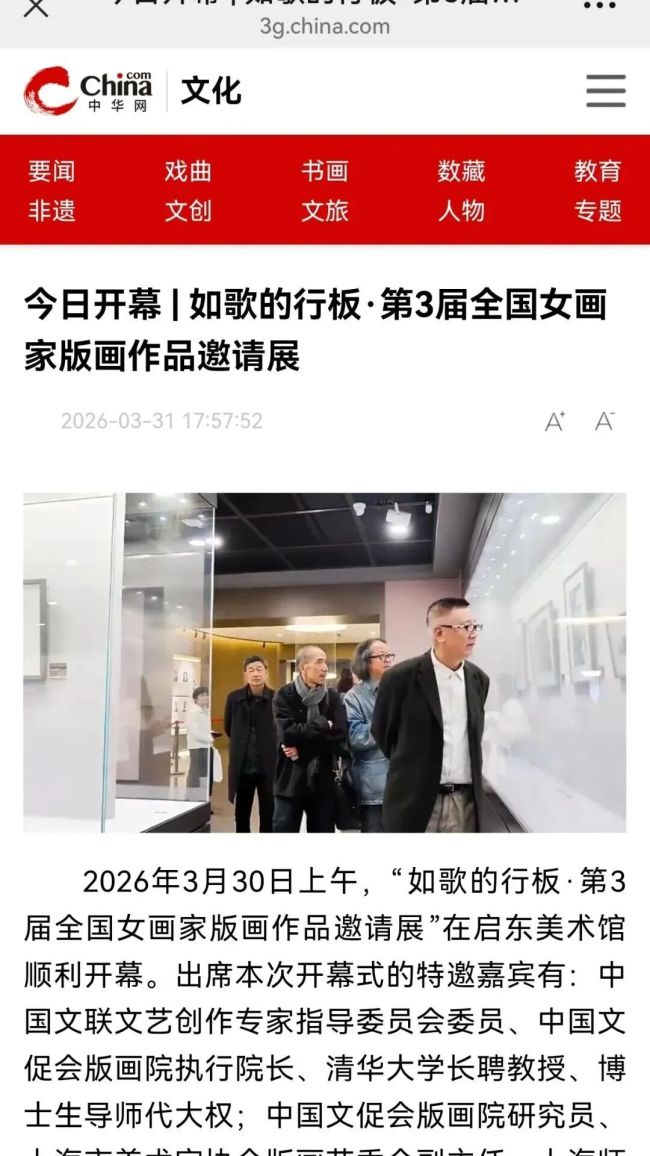This screenshot has height=1156, width=650.
Task: Open the 文化 channel link
Action: 211,91
